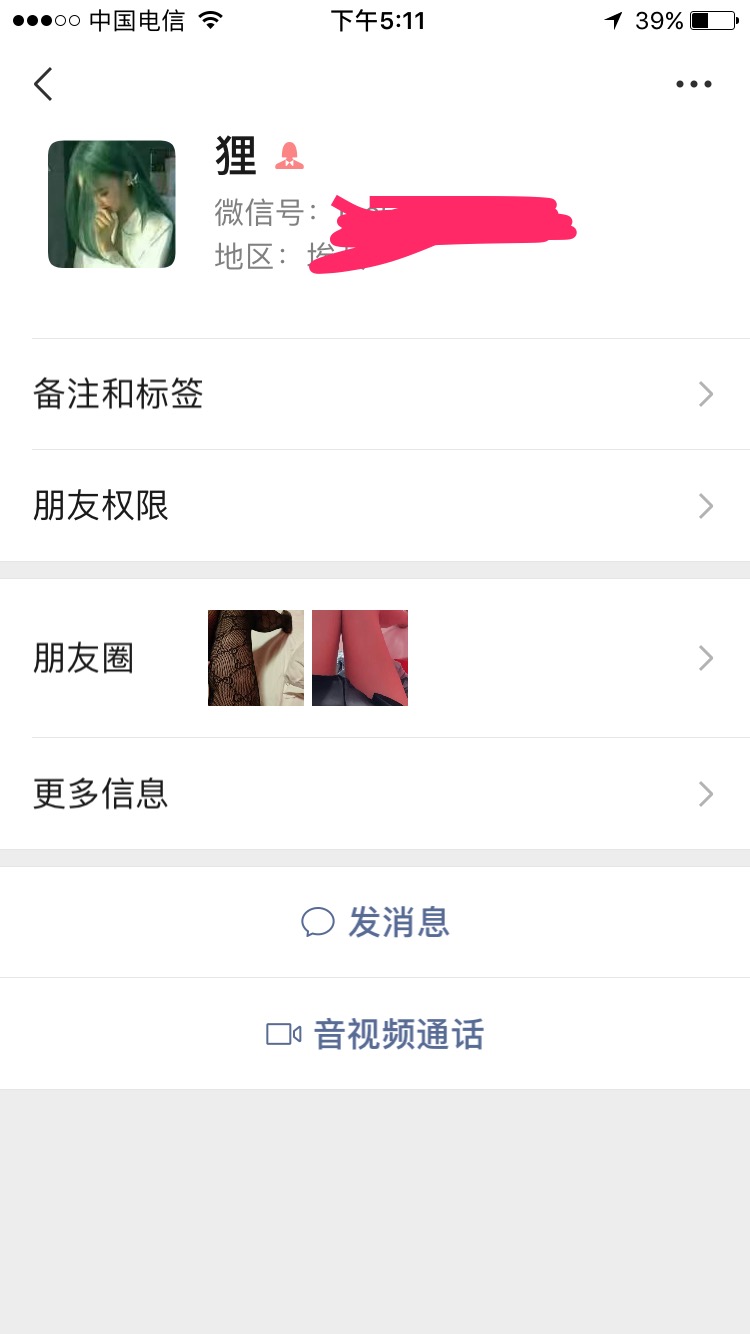Screen dimensions: 750x1334
Task: Go back using the top-left arrow
Action: [x=43, y=84]
